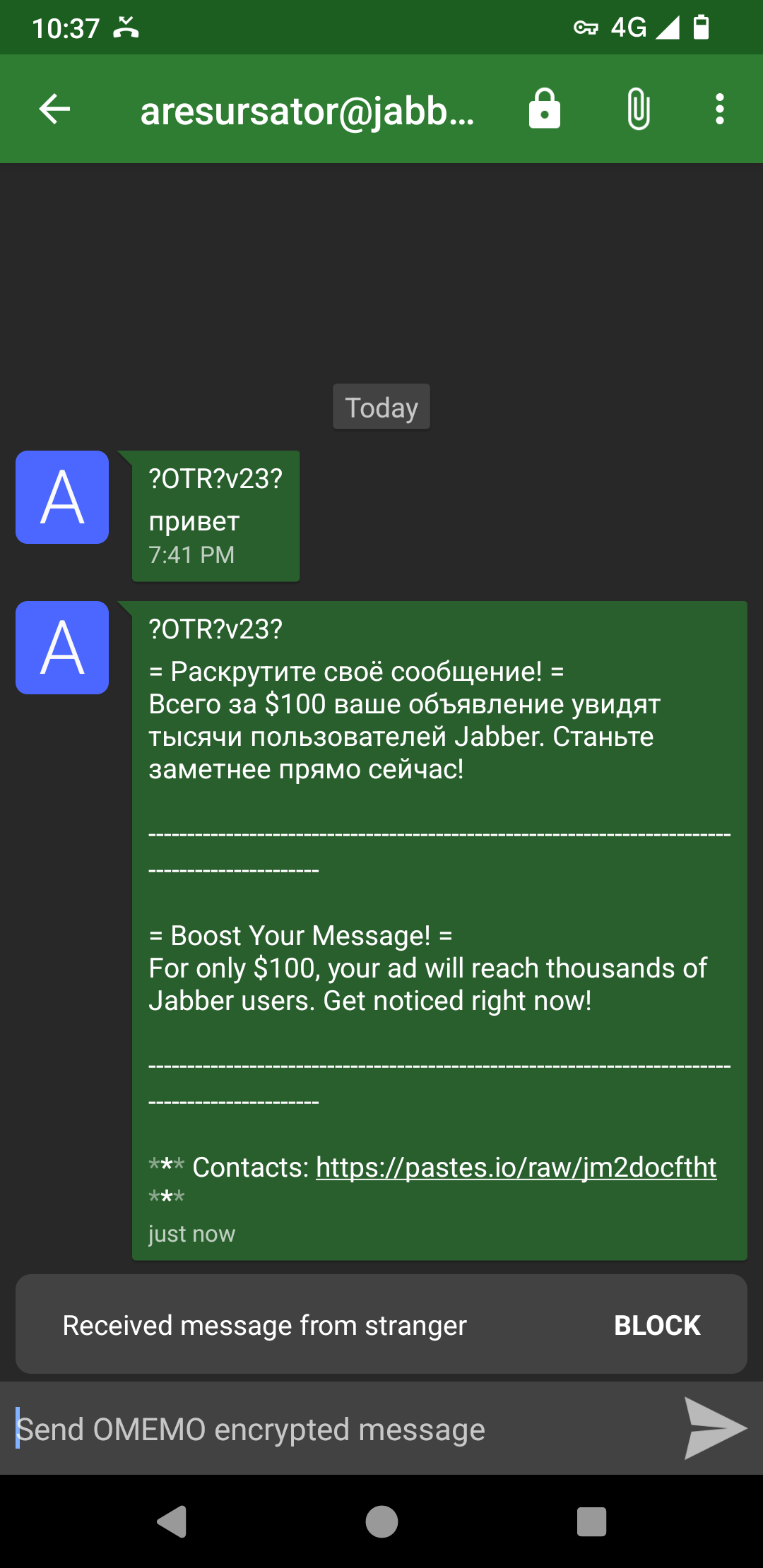Attach a file with the paperclip icon

pos(638,109)
